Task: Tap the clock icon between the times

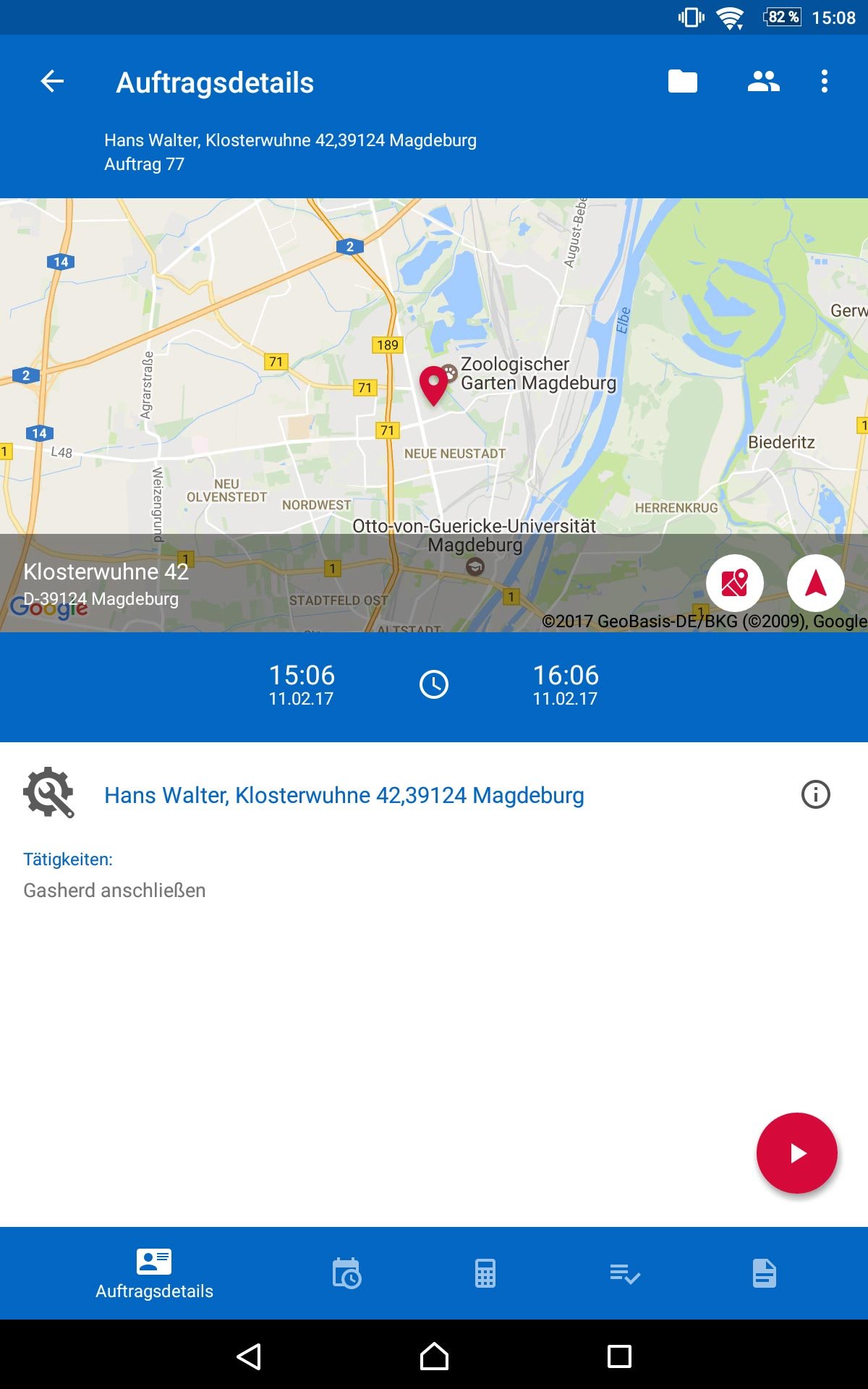Action: pos(434,684)
